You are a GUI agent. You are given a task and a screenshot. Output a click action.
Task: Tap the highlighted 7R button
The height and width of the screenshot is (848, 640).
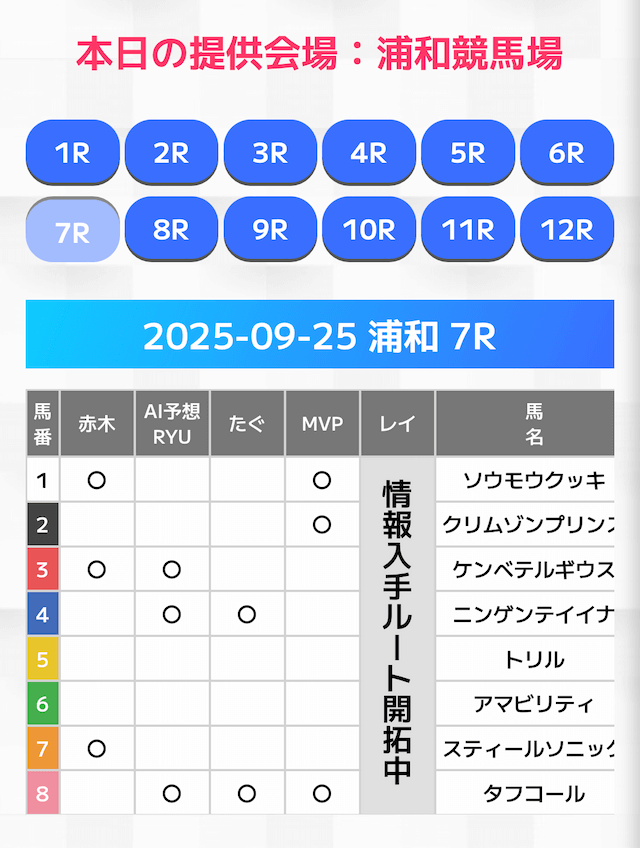point(72,230)
